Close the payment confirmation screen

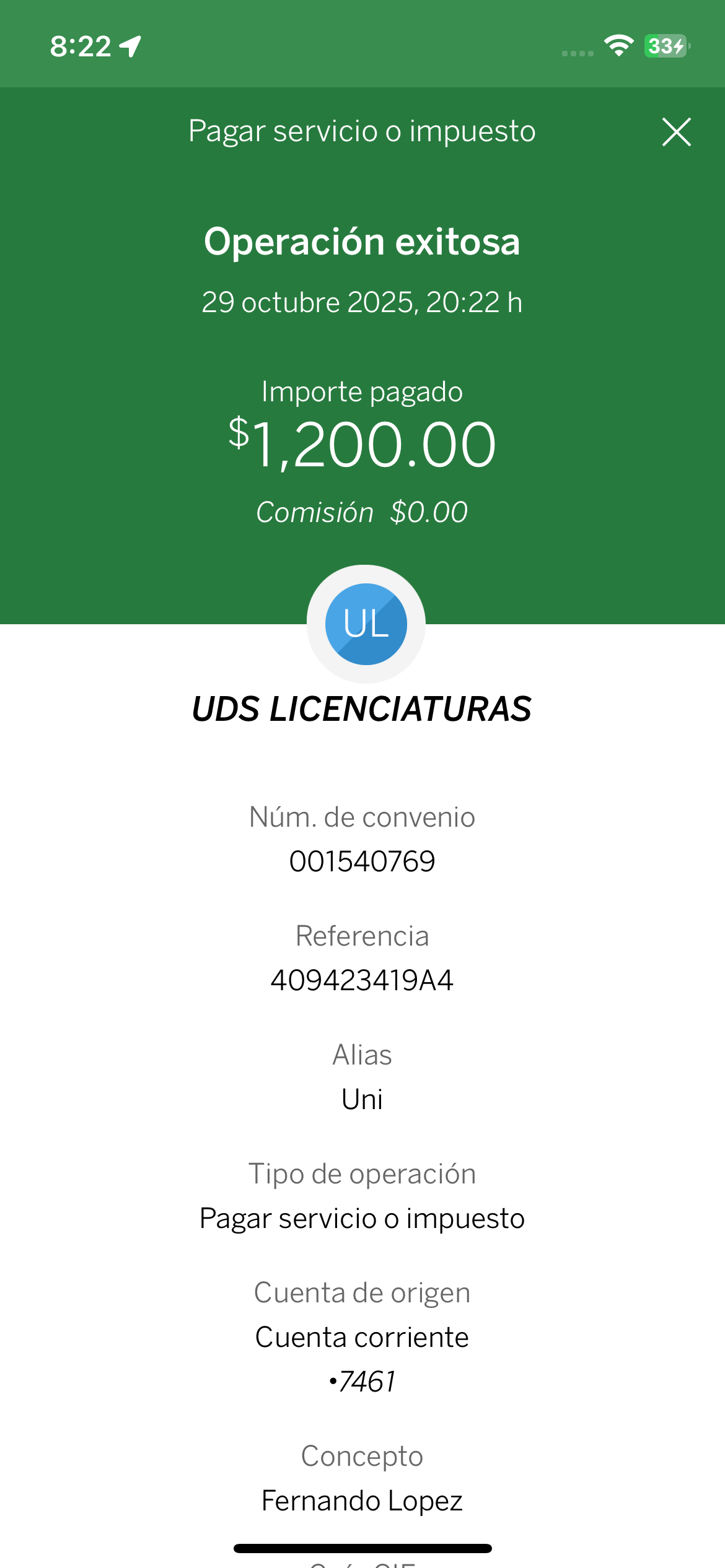(x=676, y=132)
